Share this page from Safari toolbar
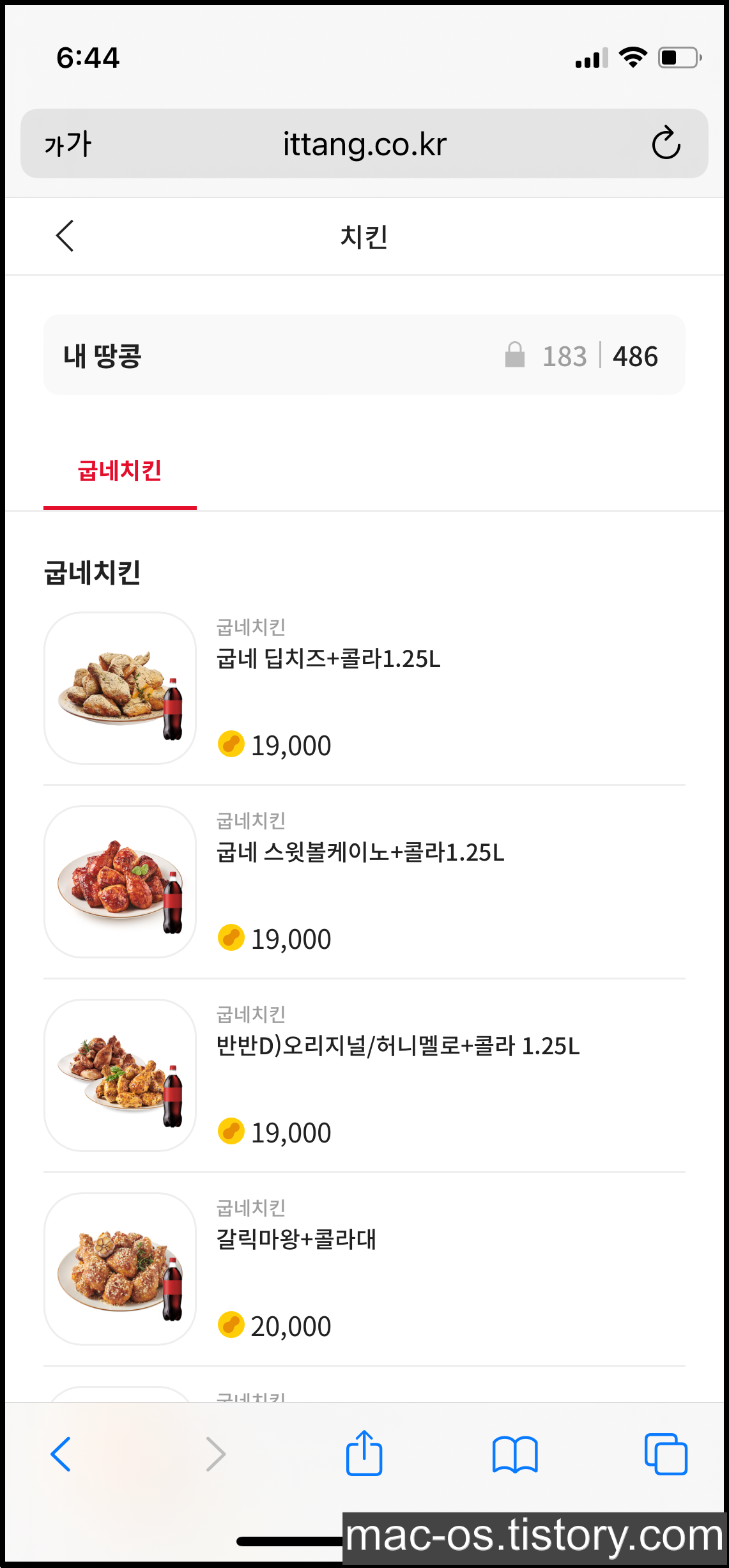The width and height of the screenshot is (729, 1568). coord(364,1454)
